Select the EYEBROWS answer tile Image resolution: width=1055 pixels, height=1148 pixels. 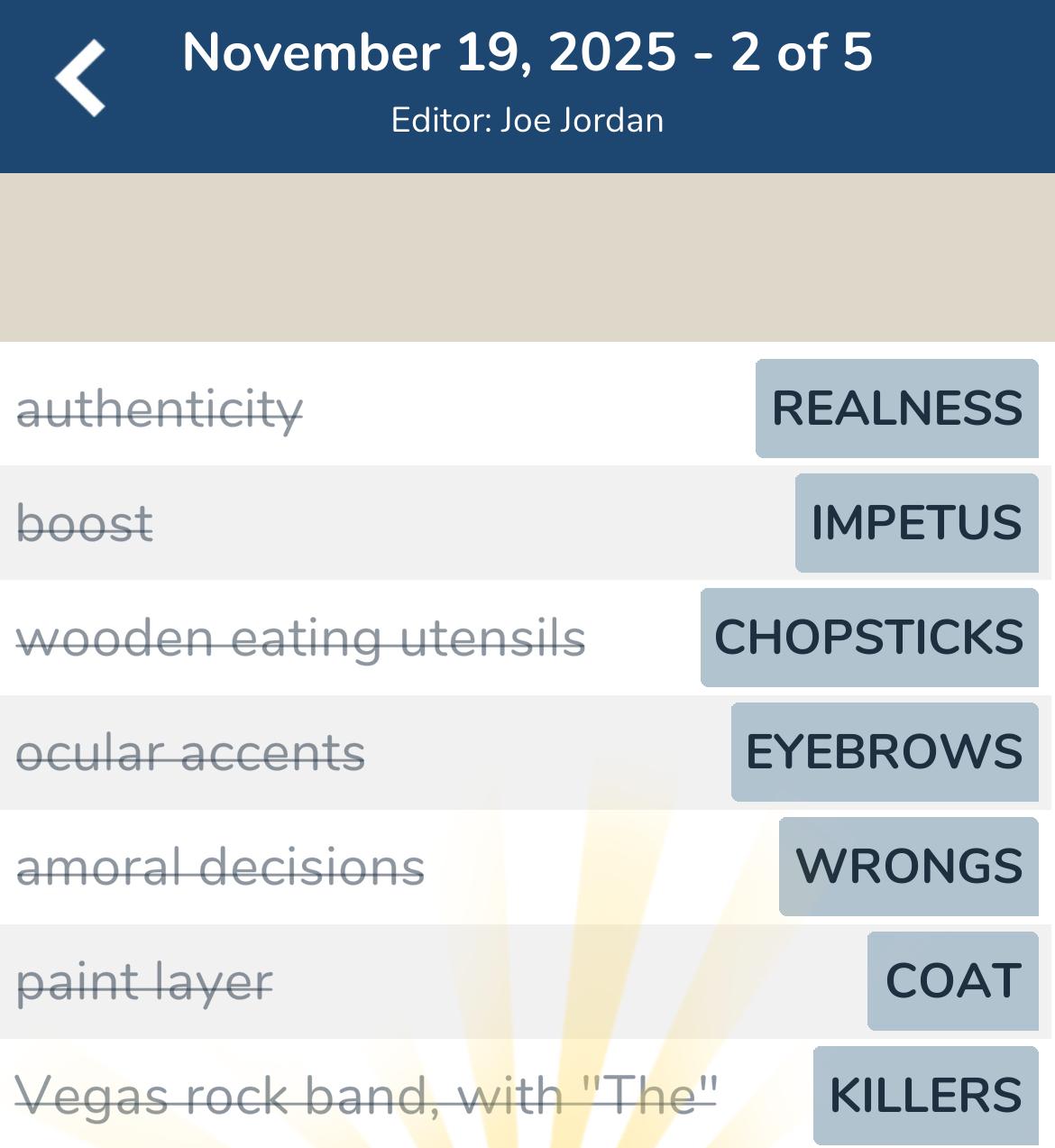pos(884,751)
